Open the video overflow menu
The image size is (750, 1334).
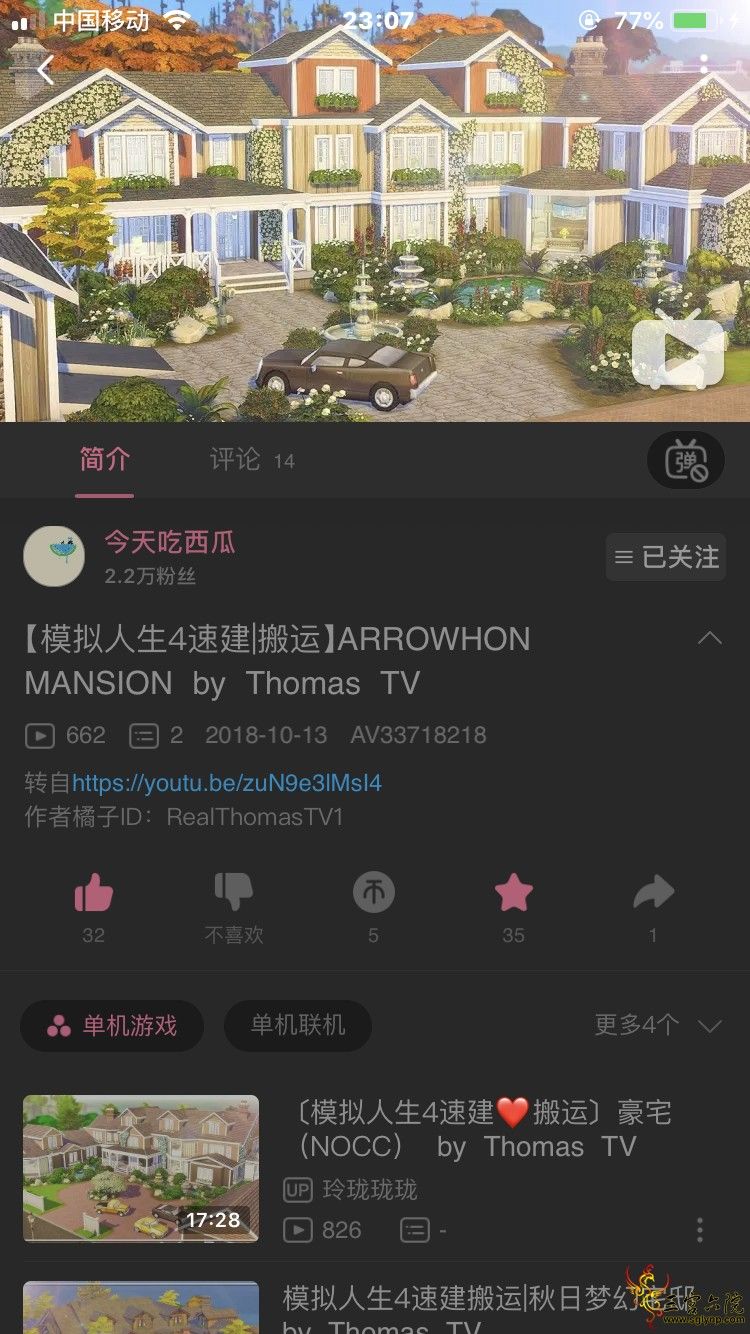pyautogui.click(x=704, y=66)
